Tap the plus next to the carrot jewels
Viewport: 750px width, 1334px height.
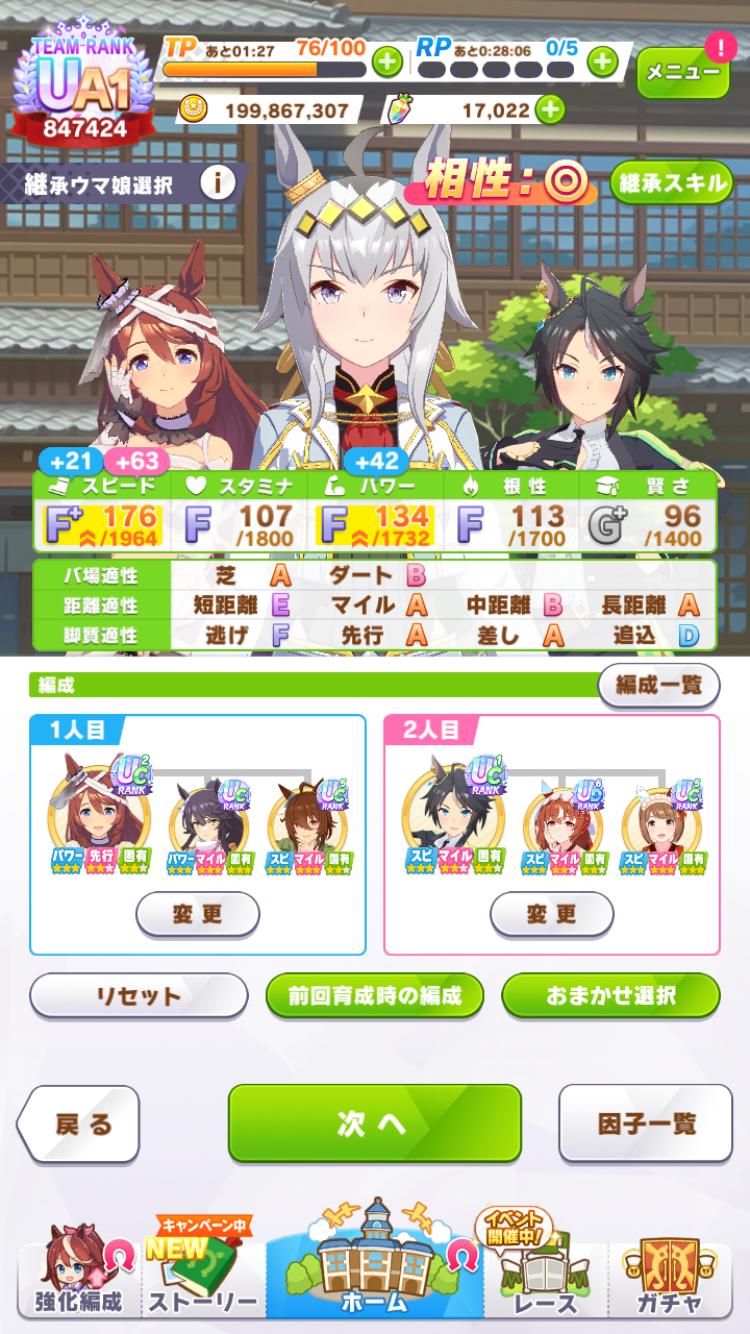[x=549, y=110]
